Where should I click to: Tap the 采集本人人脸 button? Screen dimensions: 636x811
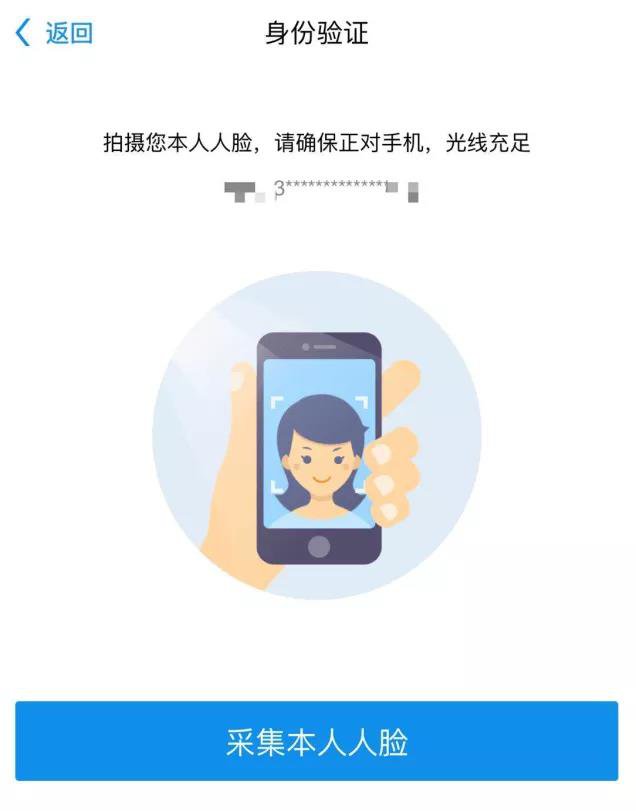tap(317, 742)
